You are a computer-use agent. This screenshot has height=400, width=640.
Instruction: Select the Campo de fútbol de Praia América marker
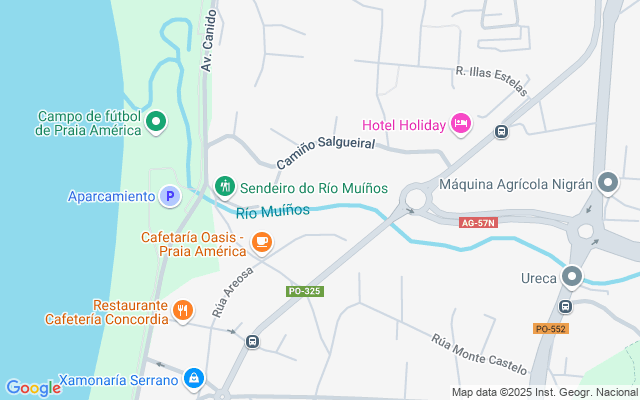(155, 123)
